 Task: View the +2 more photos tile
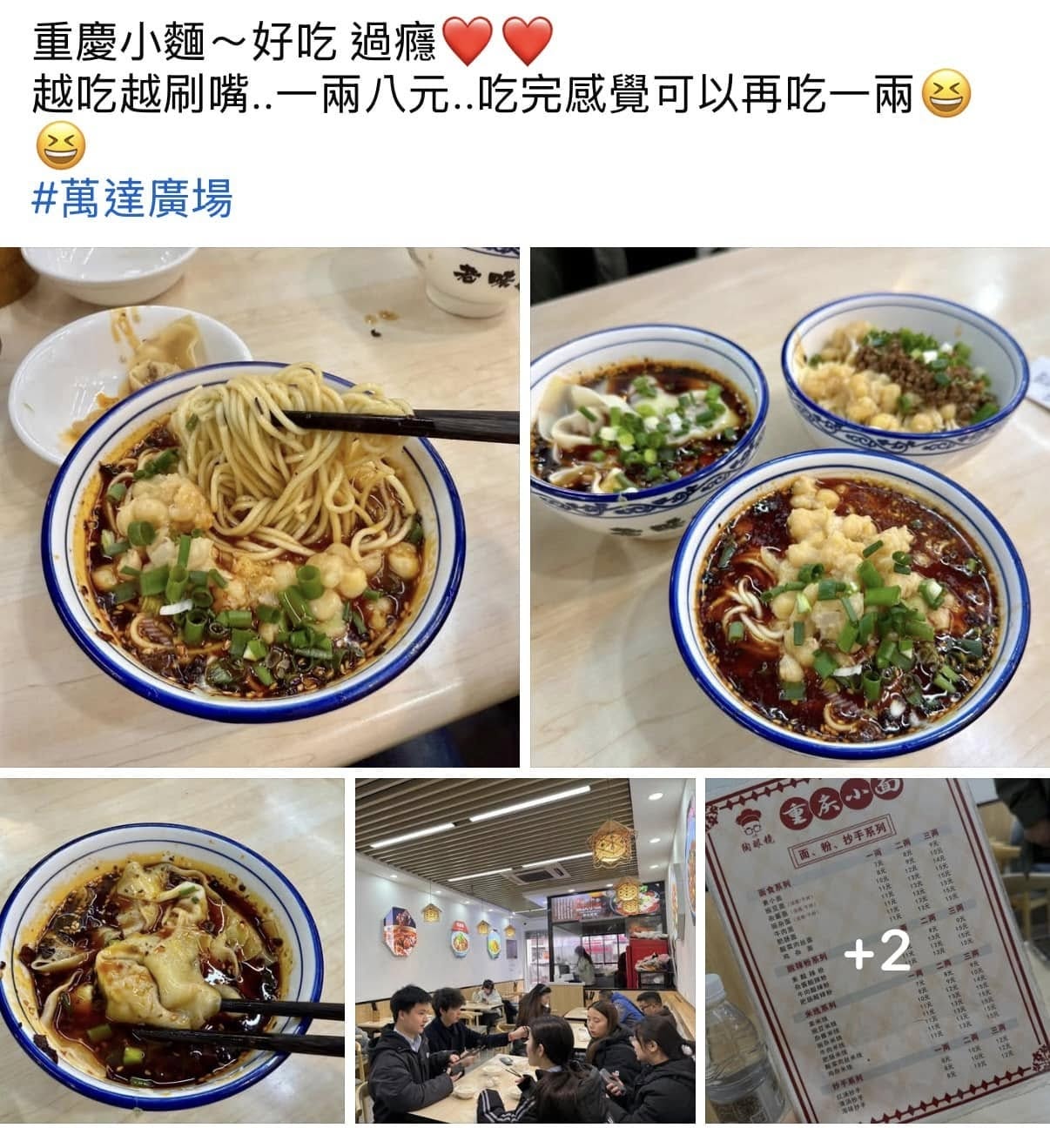click(877, 950)
